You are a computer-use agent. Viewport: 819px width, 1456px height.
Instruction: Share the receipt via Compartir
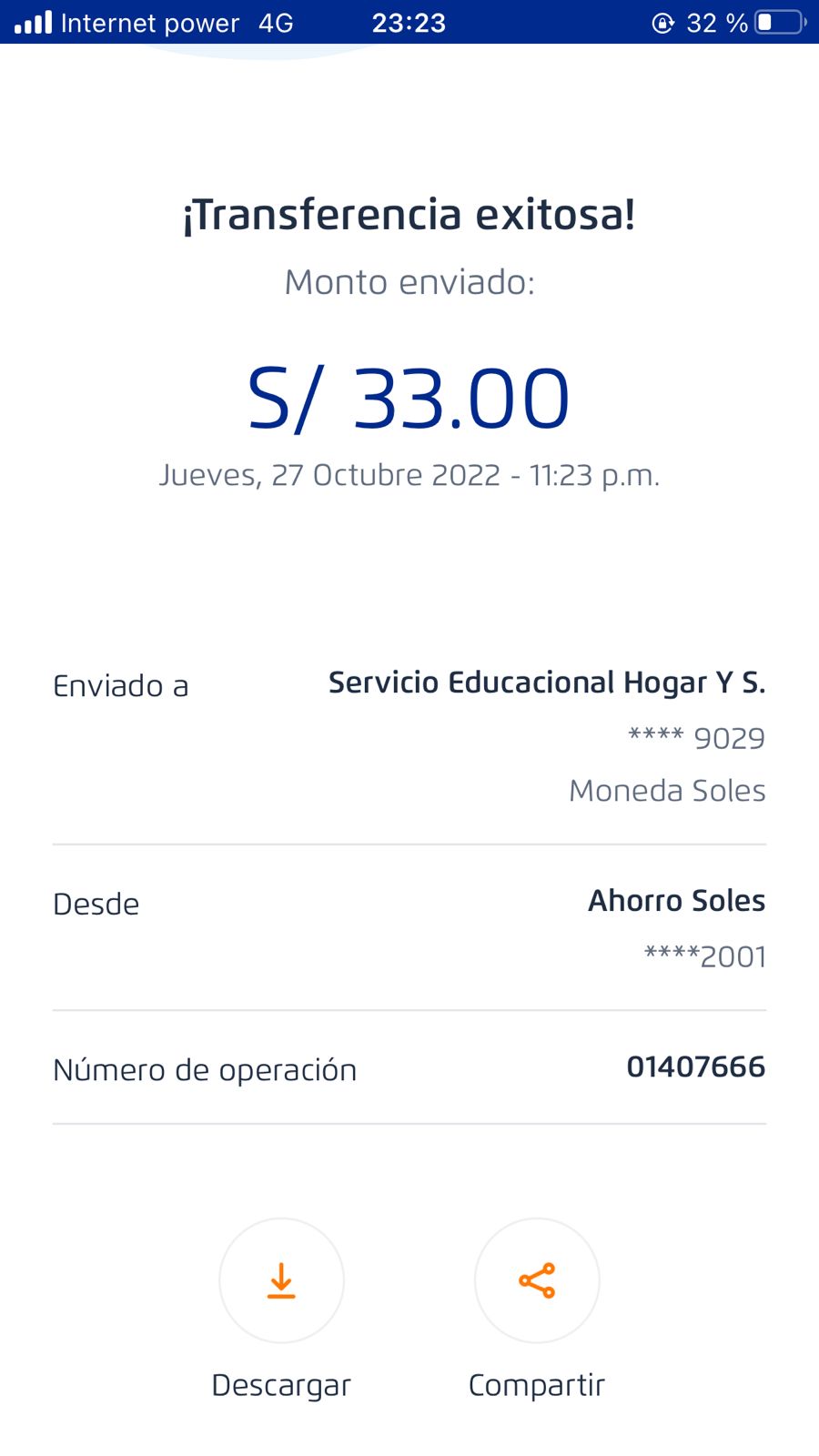pos(536,1280)
